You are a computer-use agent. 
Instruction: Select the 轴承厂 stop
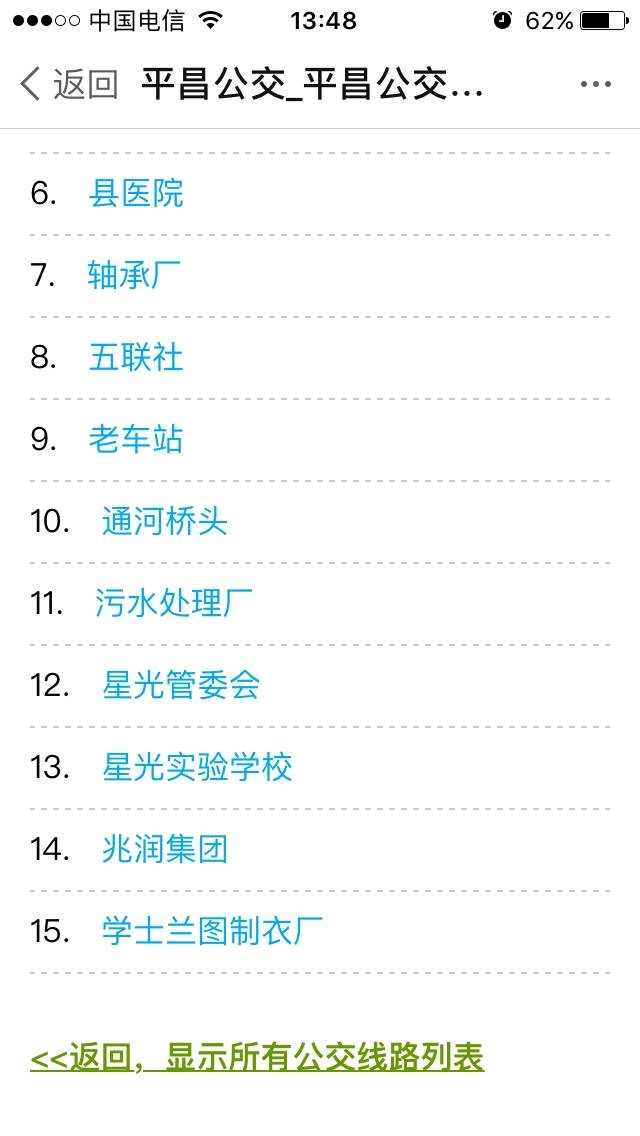[134, 275]
